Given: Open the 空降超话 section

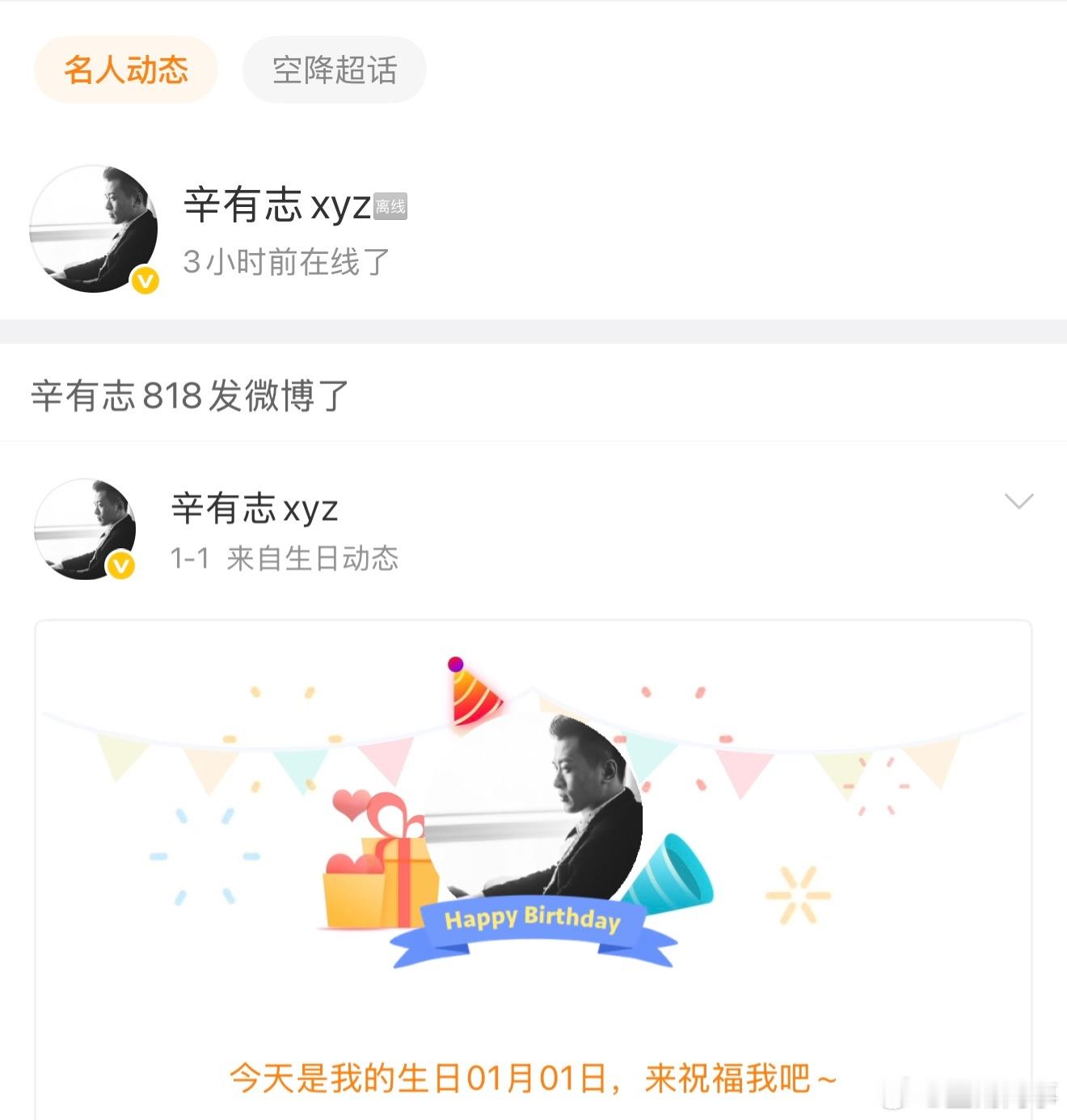Looking at the screenshot, I should pyautogui.click(x=334, y=70).
